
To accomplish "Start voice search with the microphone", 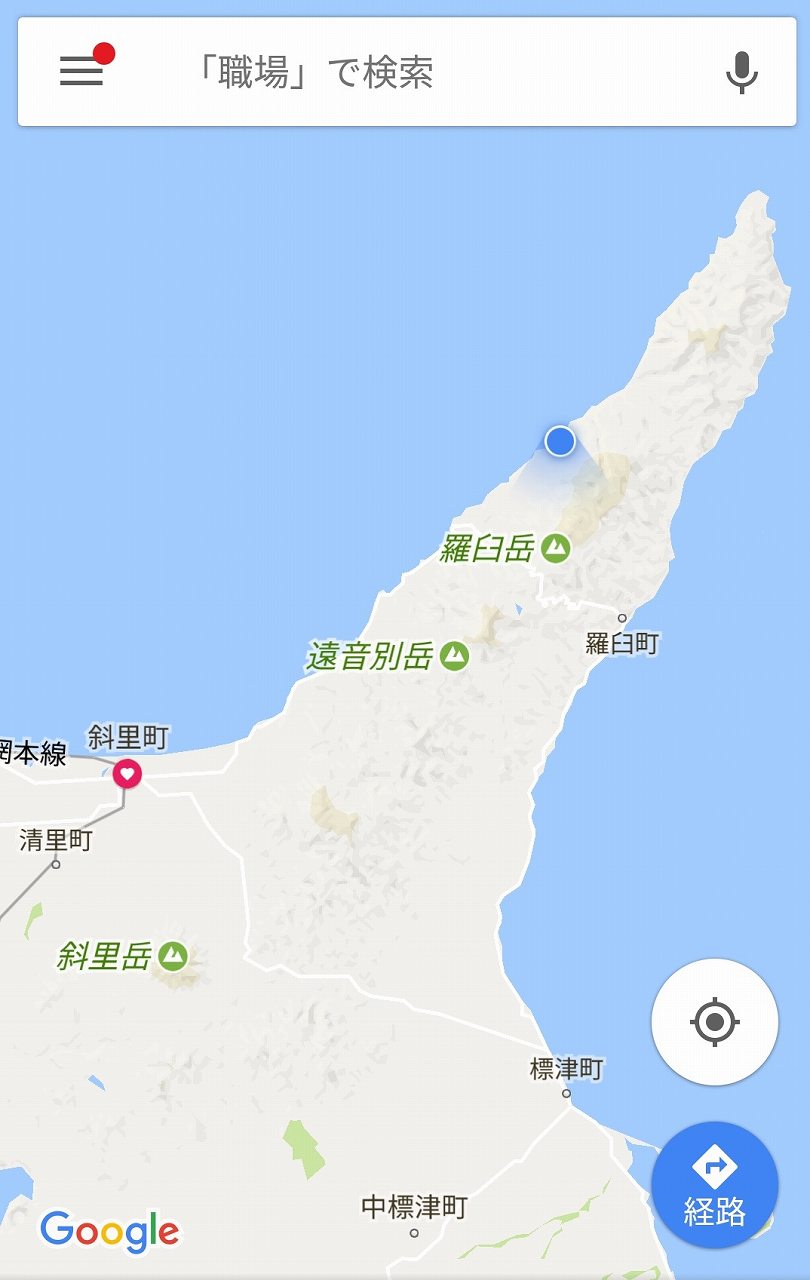I will [741, 72].
